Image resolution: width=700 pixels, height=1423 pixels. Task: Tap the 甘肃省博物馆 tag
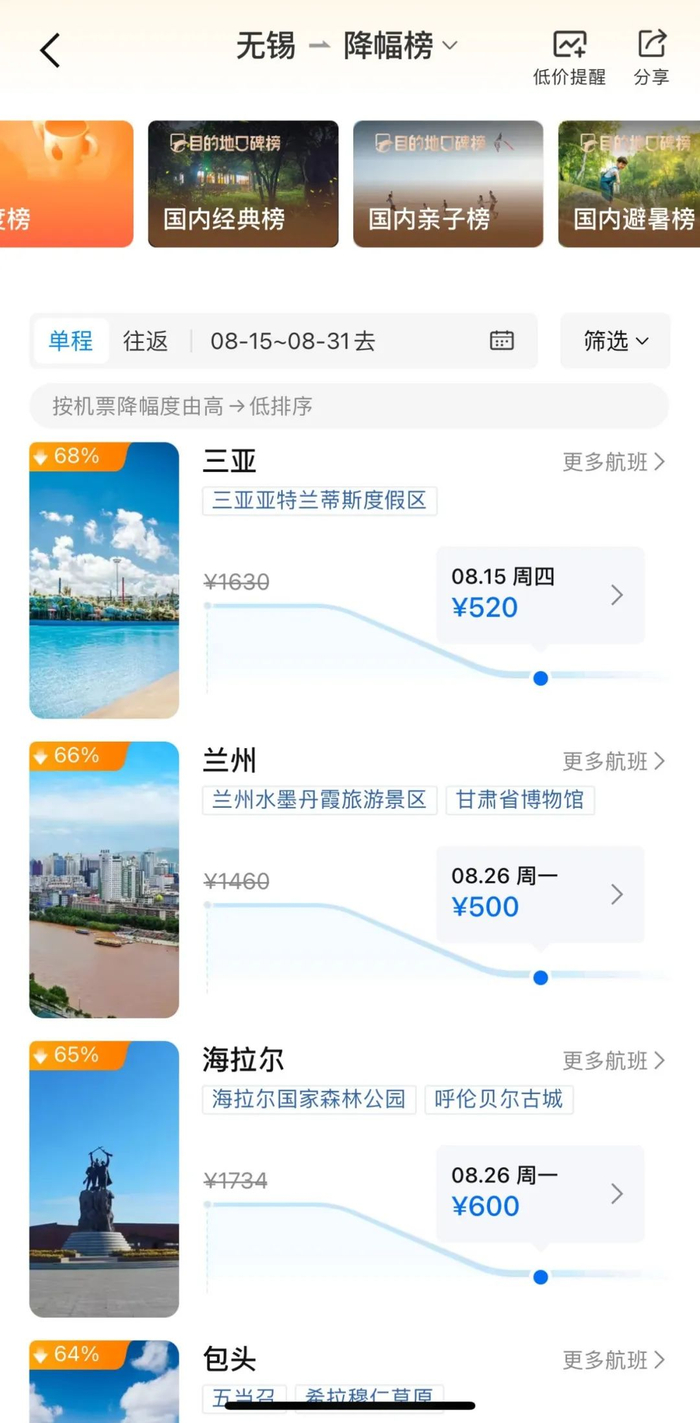[x=520, y=800]
